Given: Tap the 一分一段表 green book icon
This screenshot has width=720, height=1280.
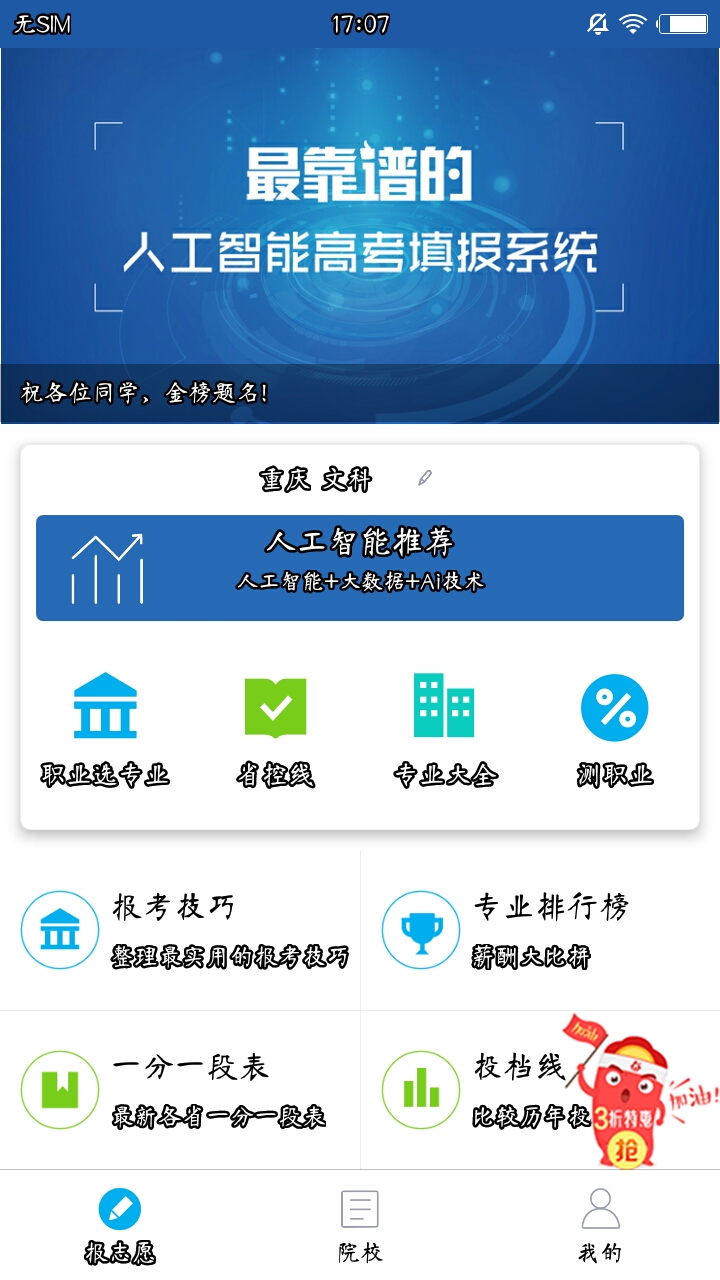Looking at the screenshot, I should 59,1089.
